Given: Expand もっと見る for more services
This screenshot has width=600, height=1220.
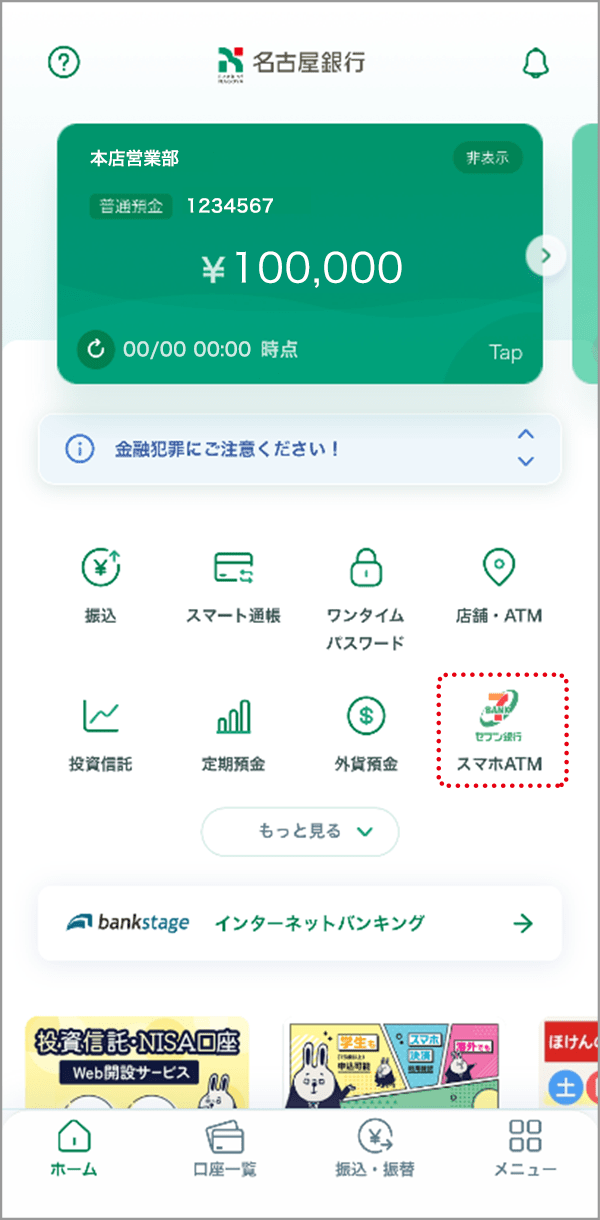Looking at the screenshot, I should click(x=300, y=831).
